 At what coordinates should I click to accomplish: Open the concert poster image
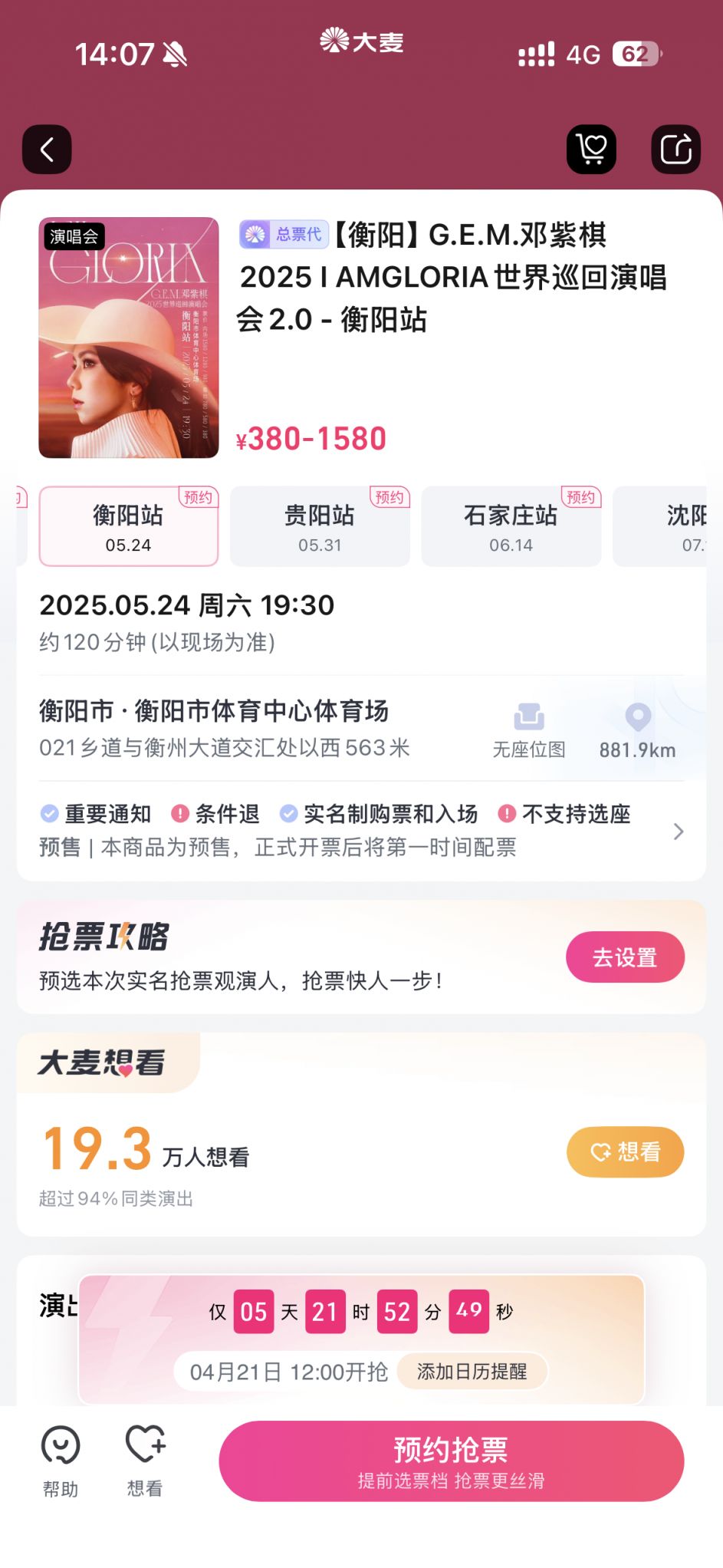pos(129,338)
